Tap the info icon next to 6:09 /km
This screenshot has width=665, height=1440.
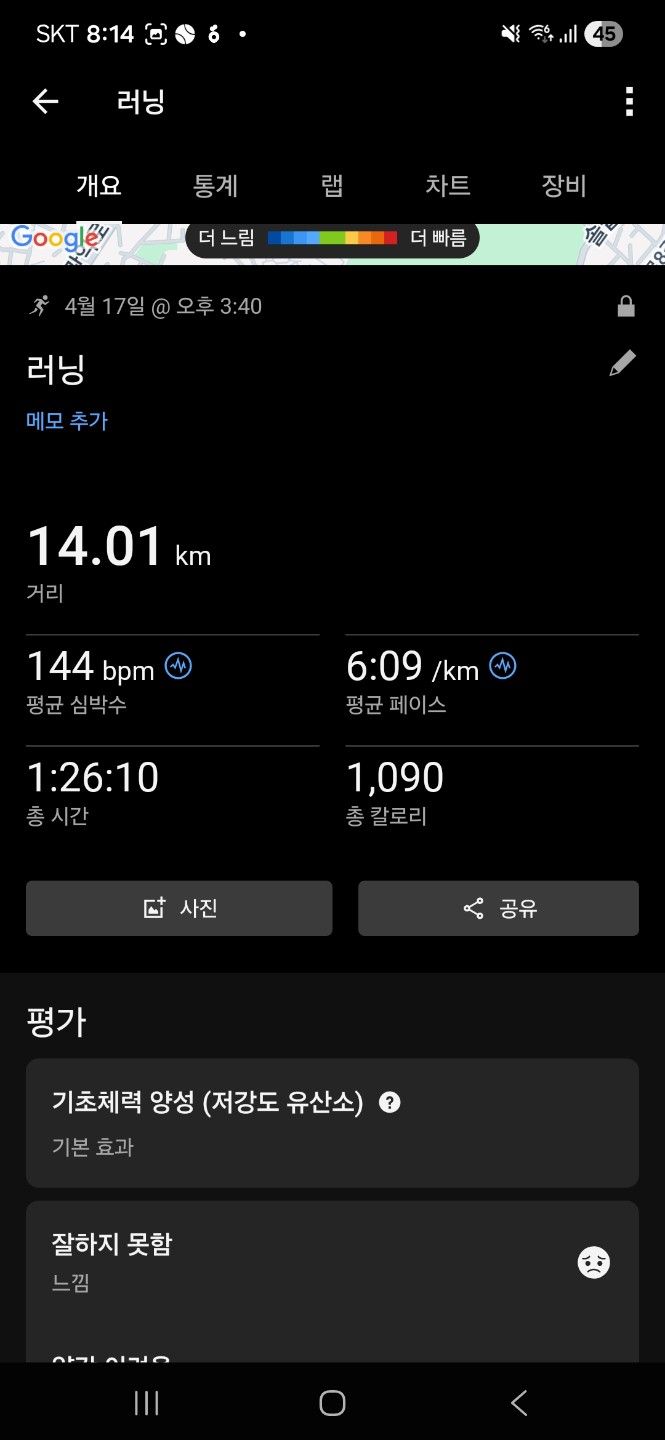point(503,666)
